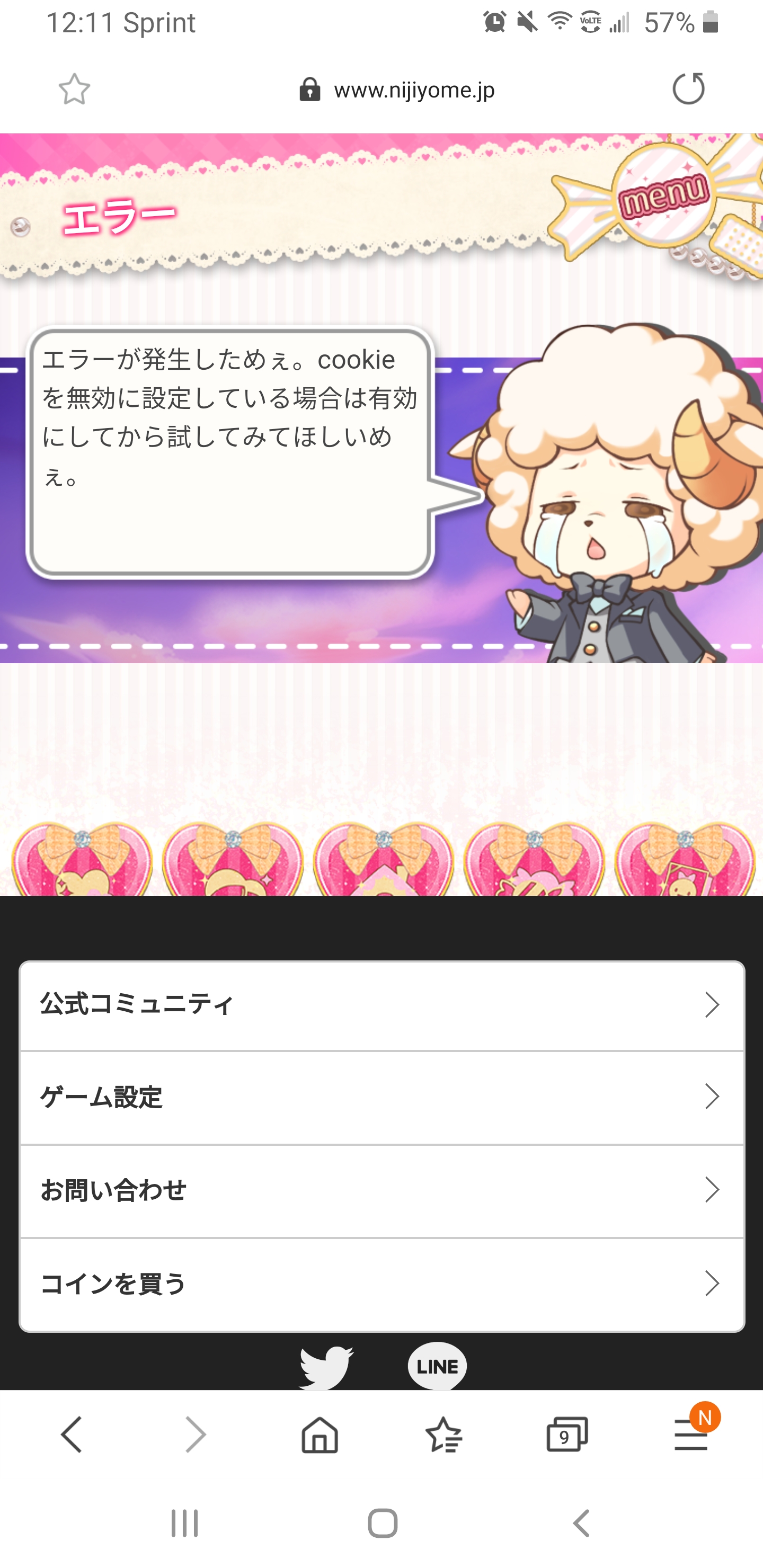Open the system recent apps
Screen dimensions: 763x1568
[x=184, y=1524]
